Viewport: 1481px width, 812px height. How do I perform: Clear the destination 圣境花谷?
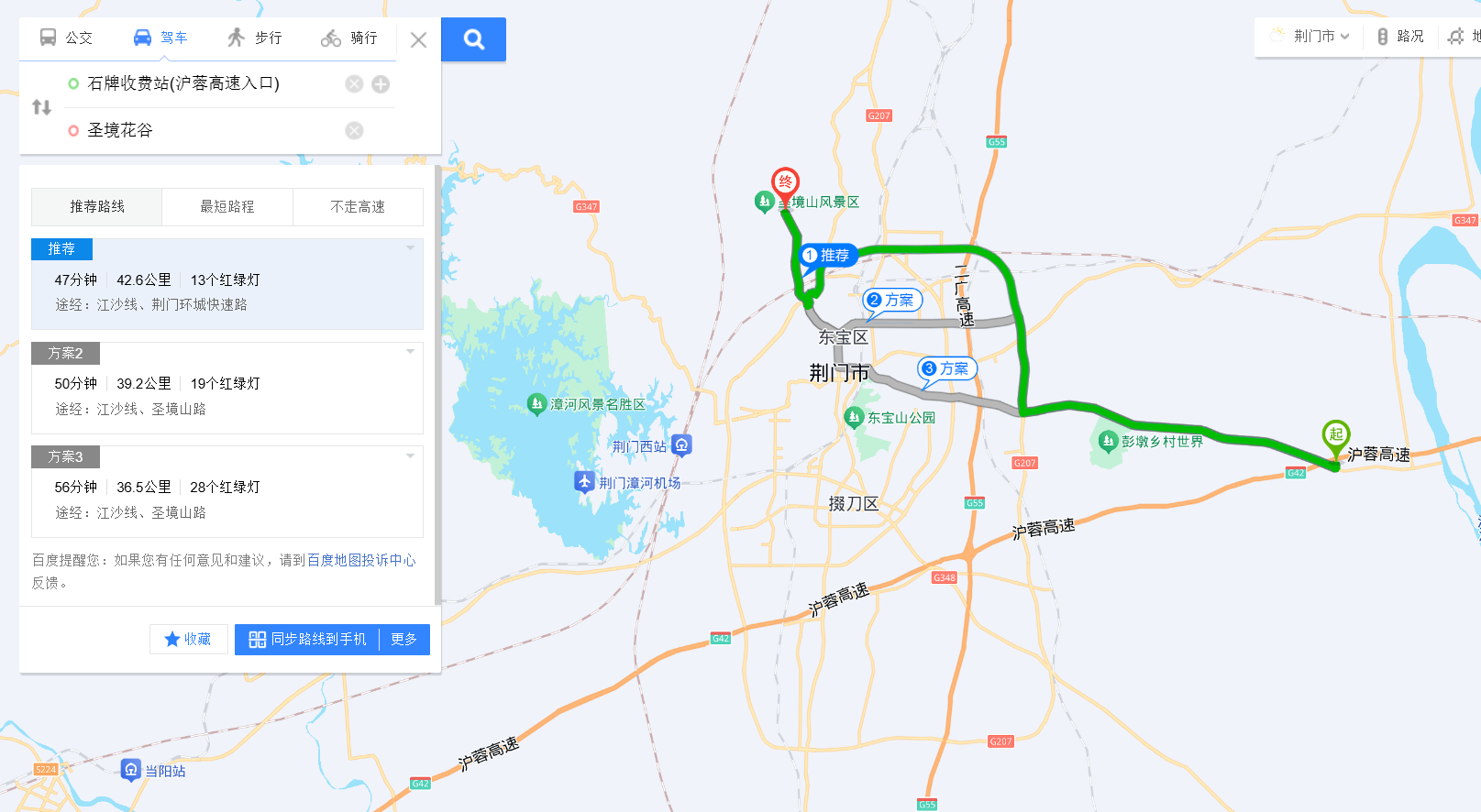coord(354,131)
